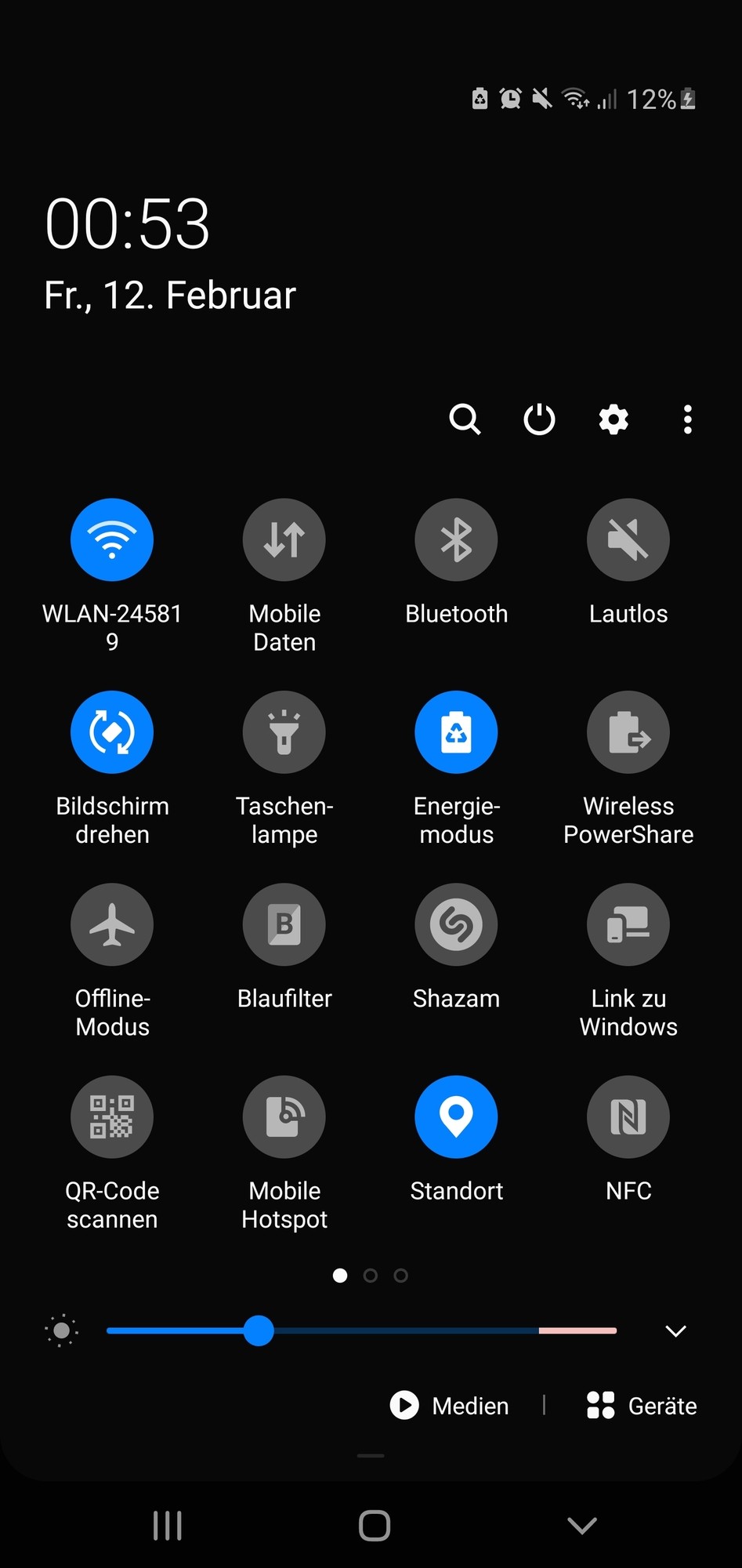Expand brightness options chevron
The height and width of the screenshot is (1568, 742).
tap(675, 1330)
